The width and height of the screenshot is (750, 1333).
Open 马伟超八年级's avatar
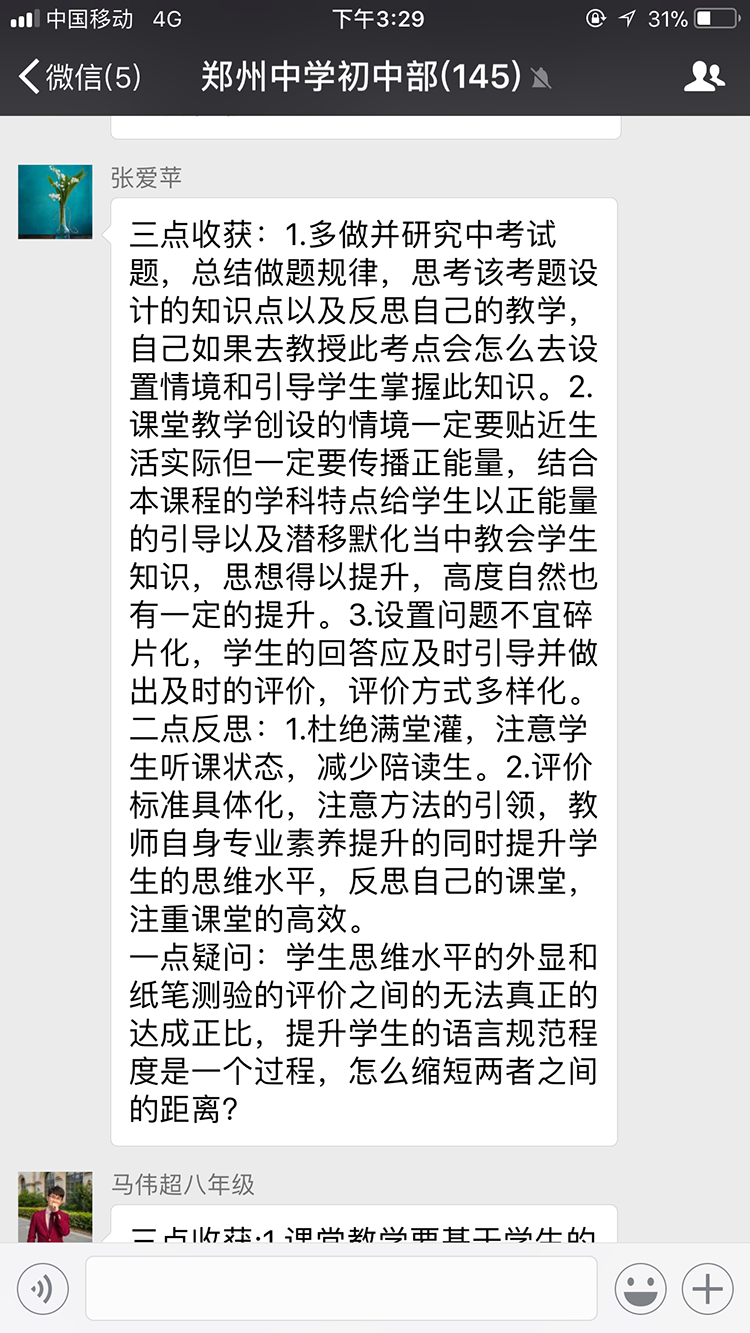(55, 1207)
